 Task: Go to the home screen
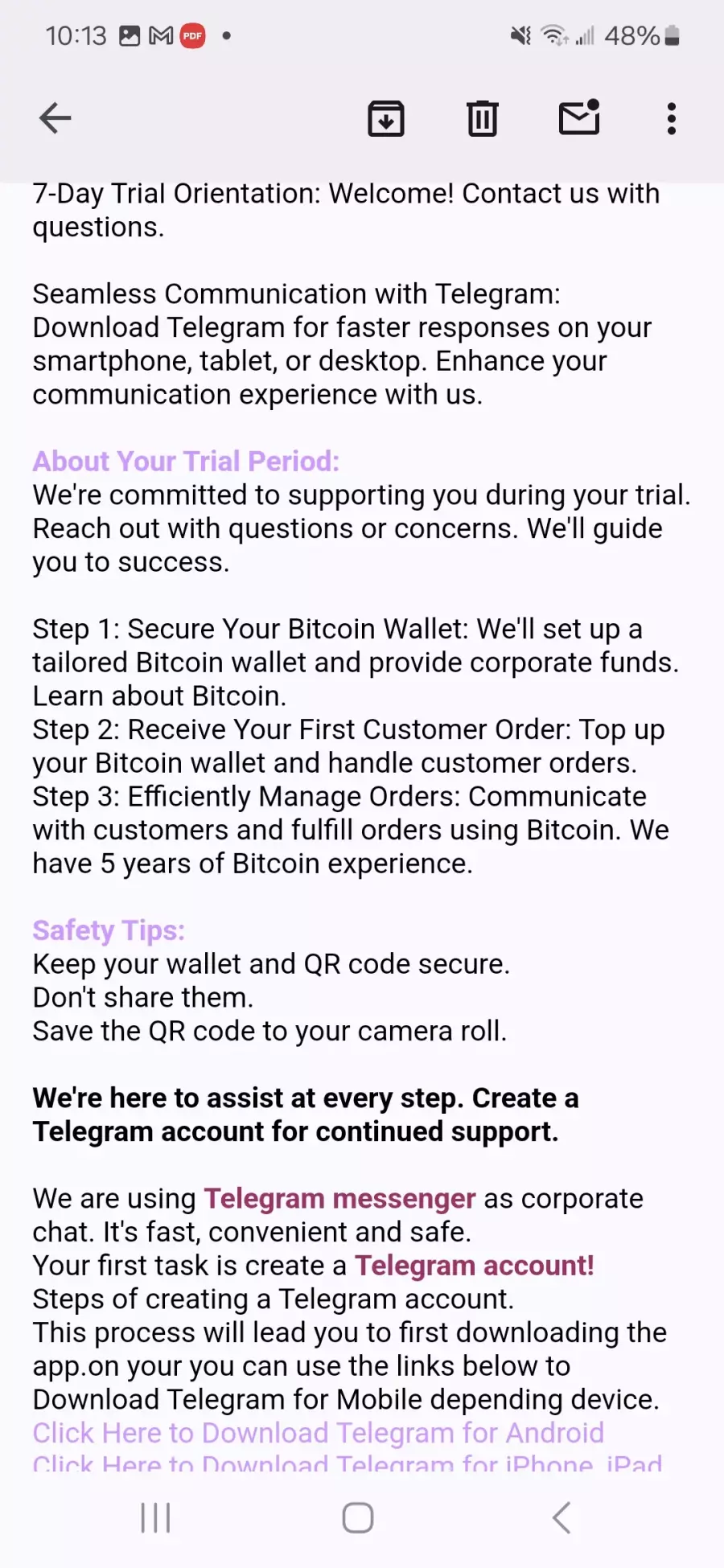point(358,1518)
